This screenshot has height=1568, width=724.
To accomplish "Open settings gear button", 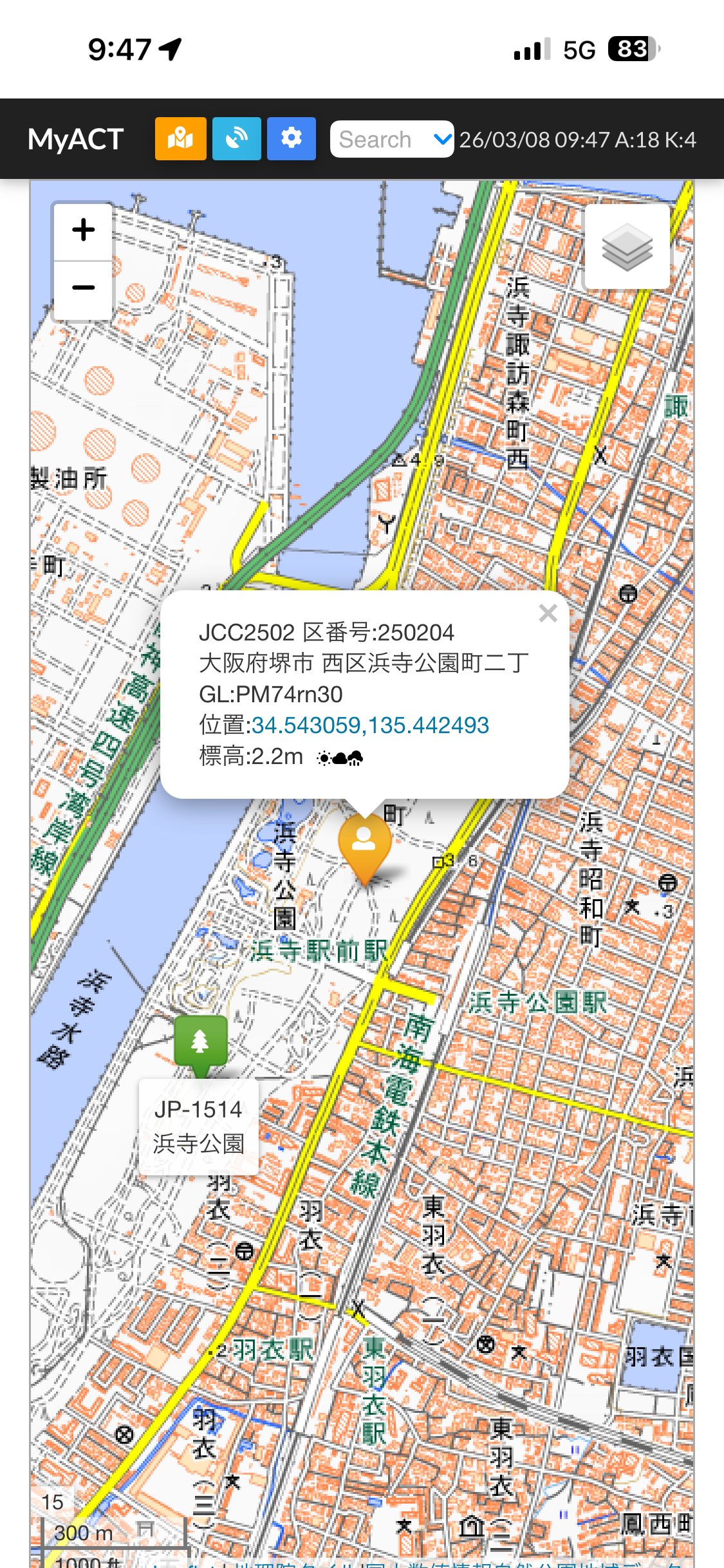I will tap(292, 138).
